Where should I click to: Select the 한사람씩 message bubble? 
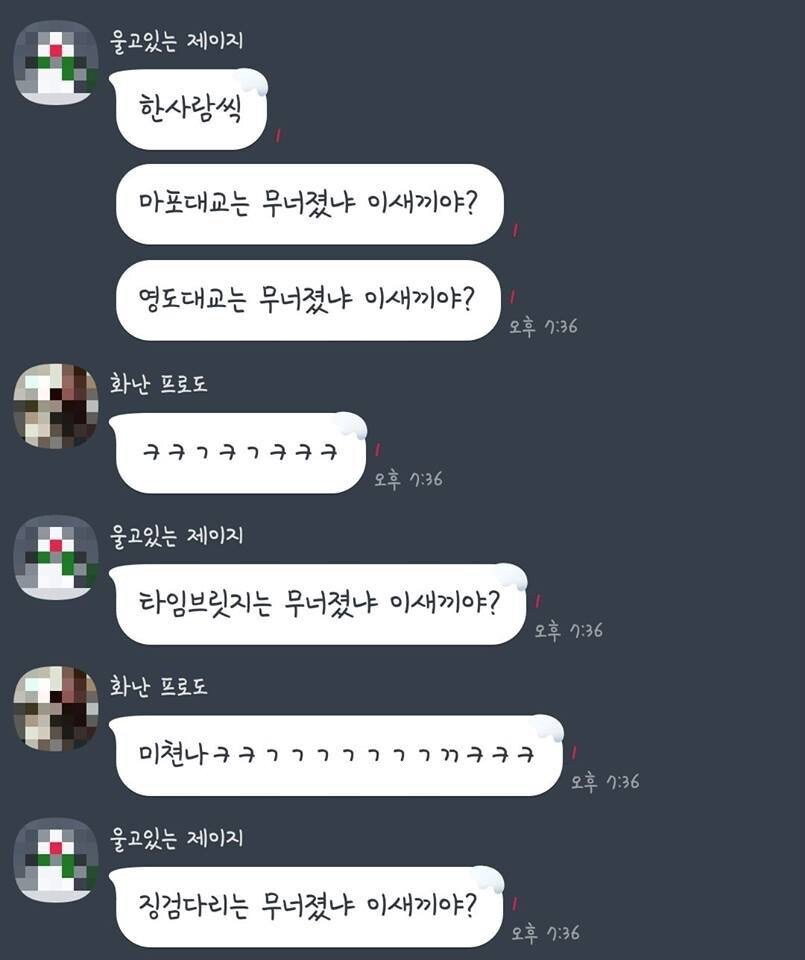point(192,104)
